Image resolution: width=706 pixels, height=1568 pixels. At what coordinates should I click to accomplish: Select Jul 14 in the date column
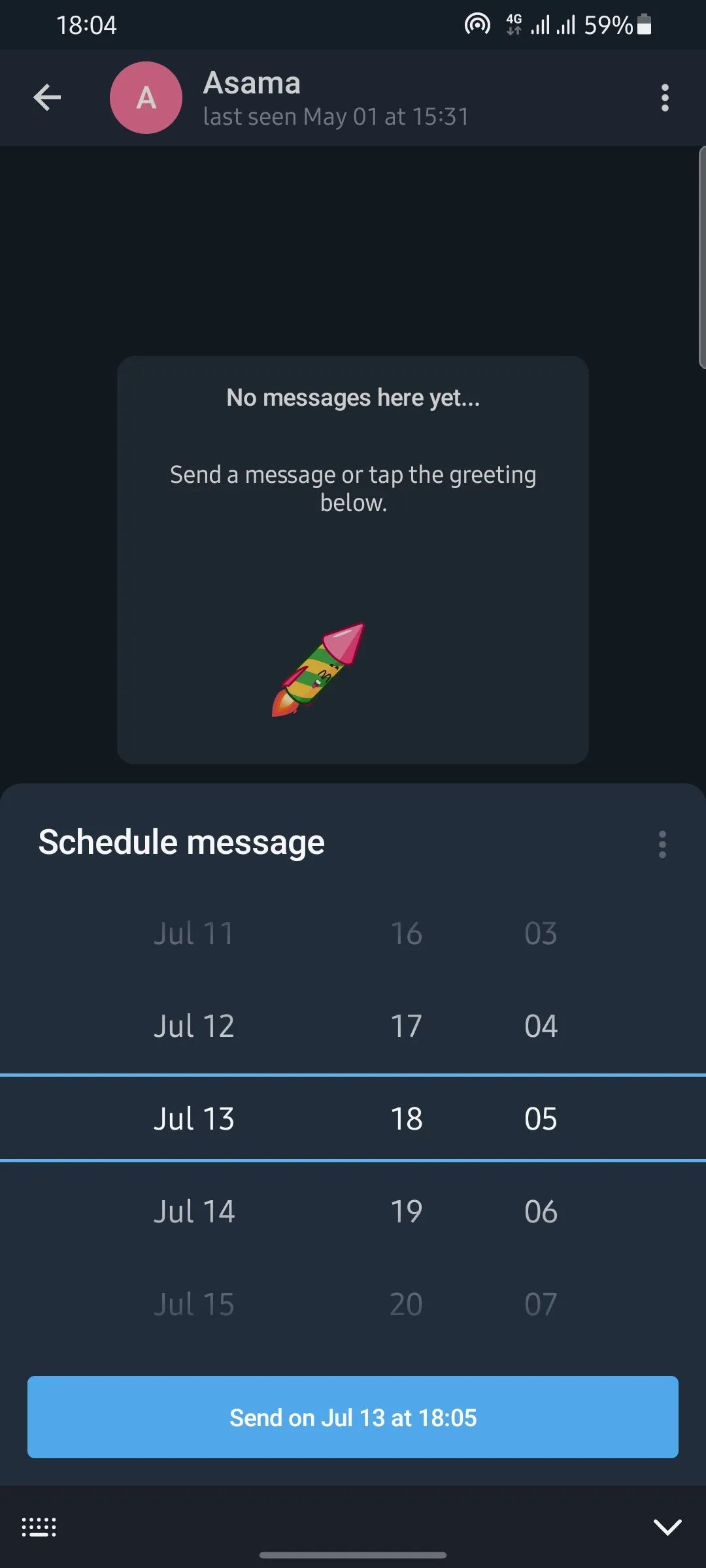point(194,1211)
